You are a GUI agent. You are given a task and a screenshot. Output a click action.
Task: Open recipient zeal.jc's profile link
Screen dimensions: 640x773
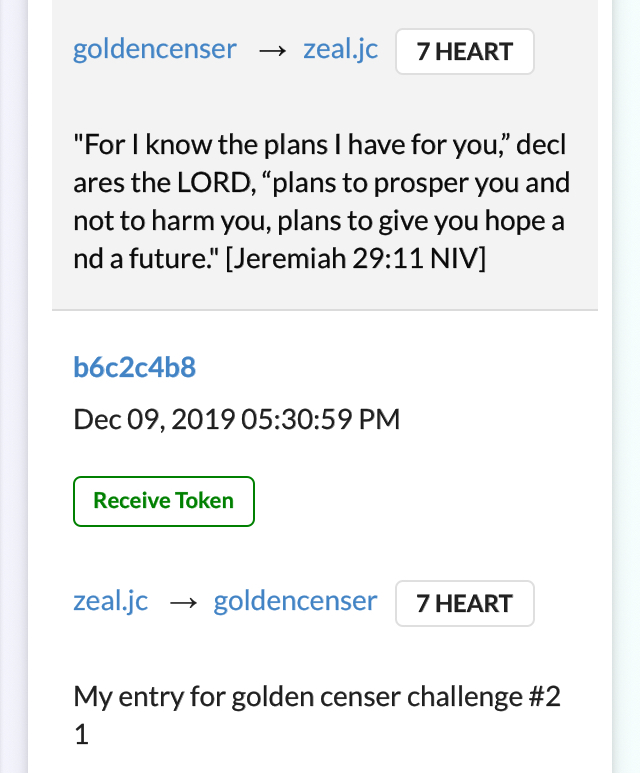[x=340, y=49]
